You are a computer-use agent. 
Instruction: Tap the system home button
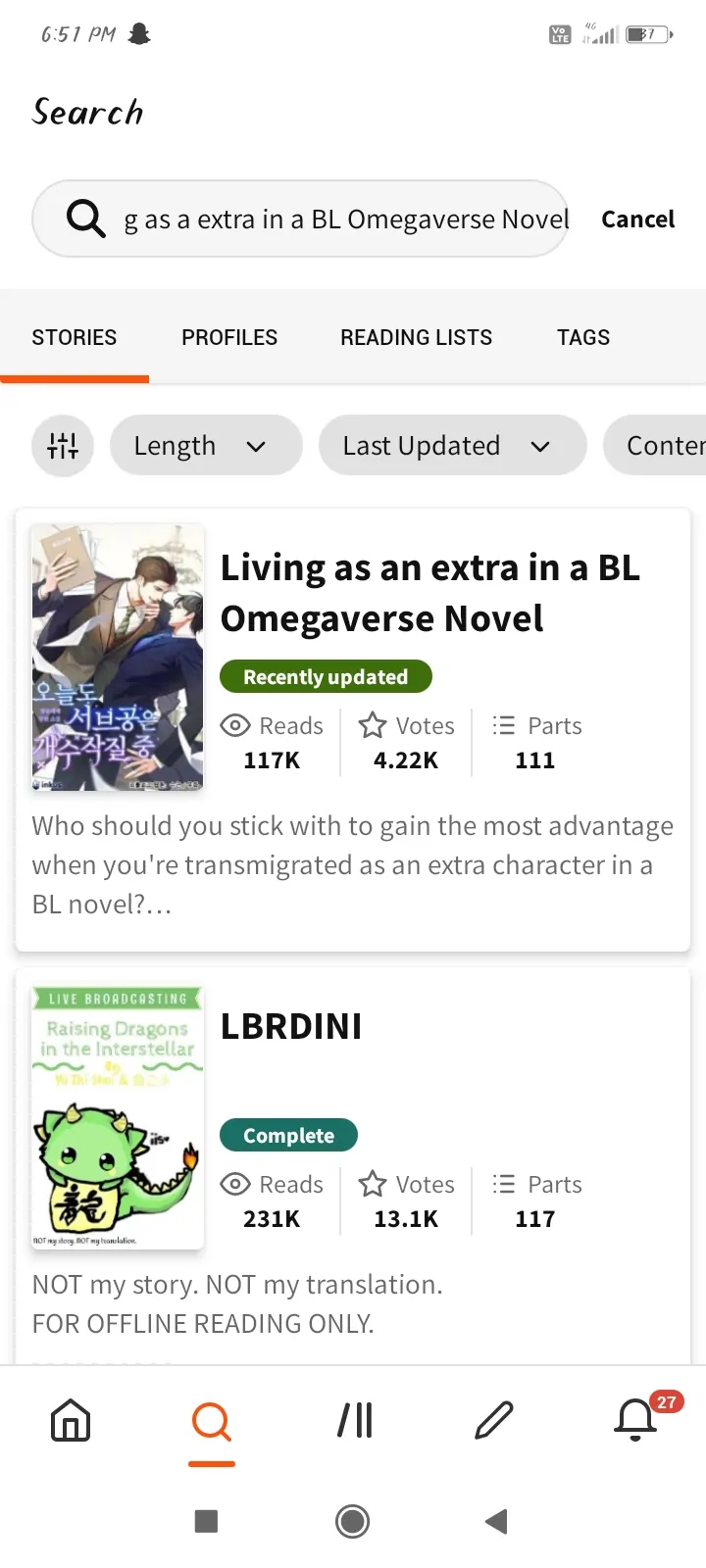point(353,1521)
